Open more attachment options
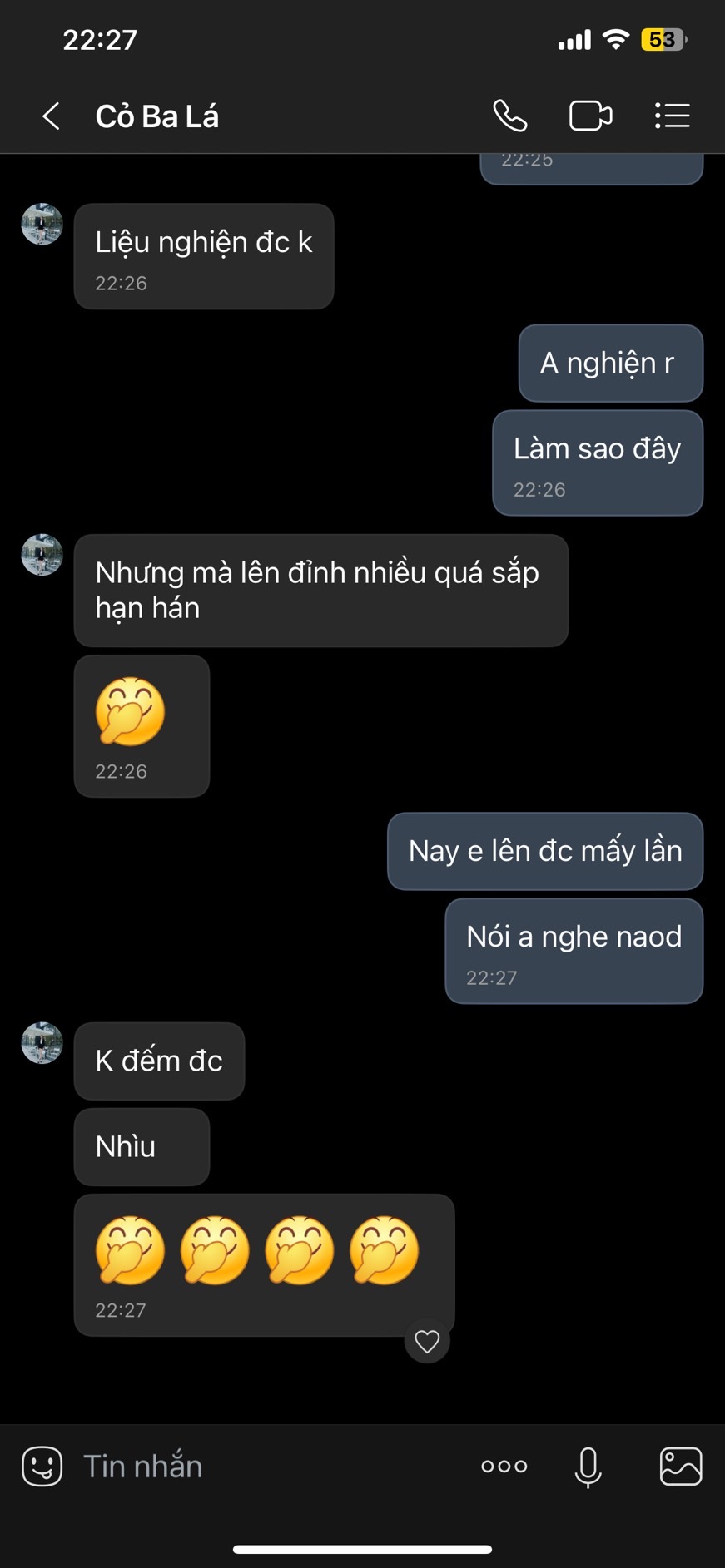The height and width of the screenshot is (1568, 725). coord(504,1466)
